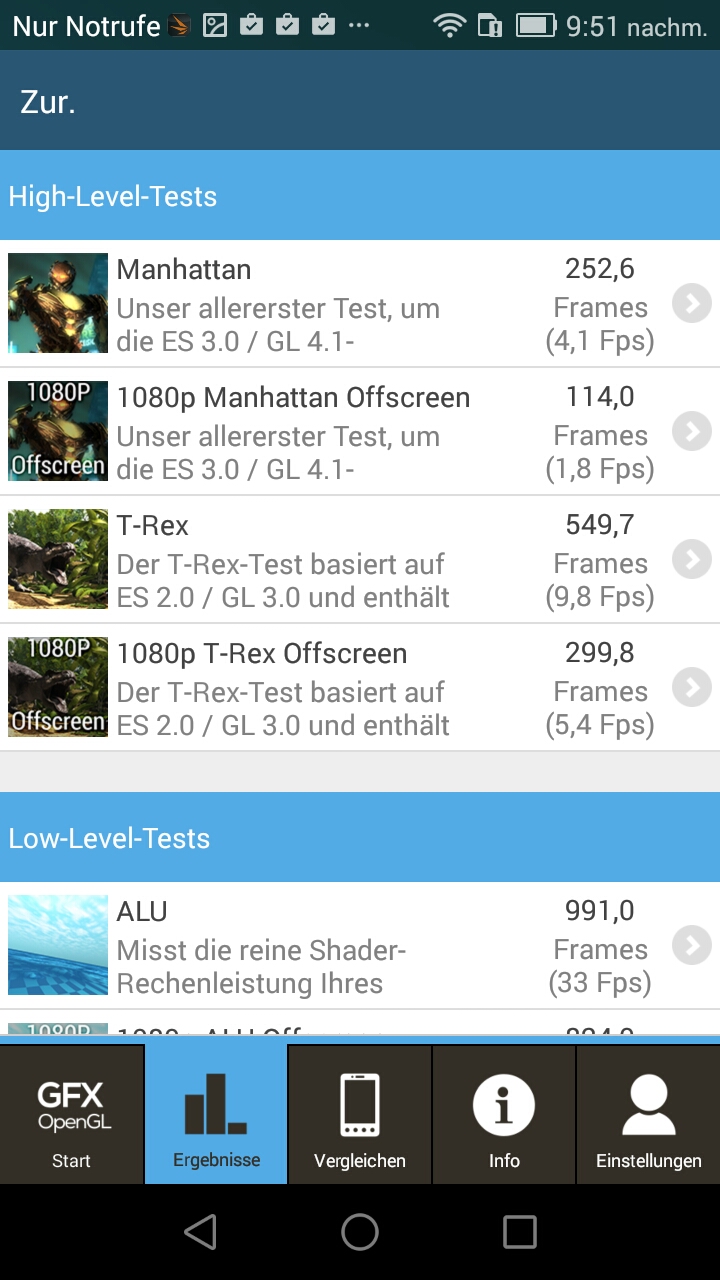720x1280 pixels.
Task: View the T-Rex test result
Action: pyautogui.click(x=360, y=560)
